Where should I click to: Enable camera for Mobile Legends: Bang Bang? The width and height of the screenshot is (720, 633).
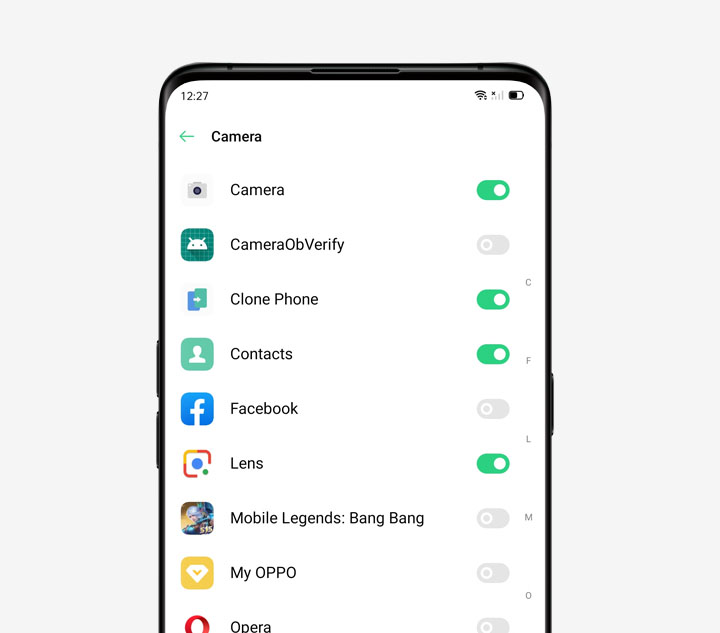click(493, 518)
